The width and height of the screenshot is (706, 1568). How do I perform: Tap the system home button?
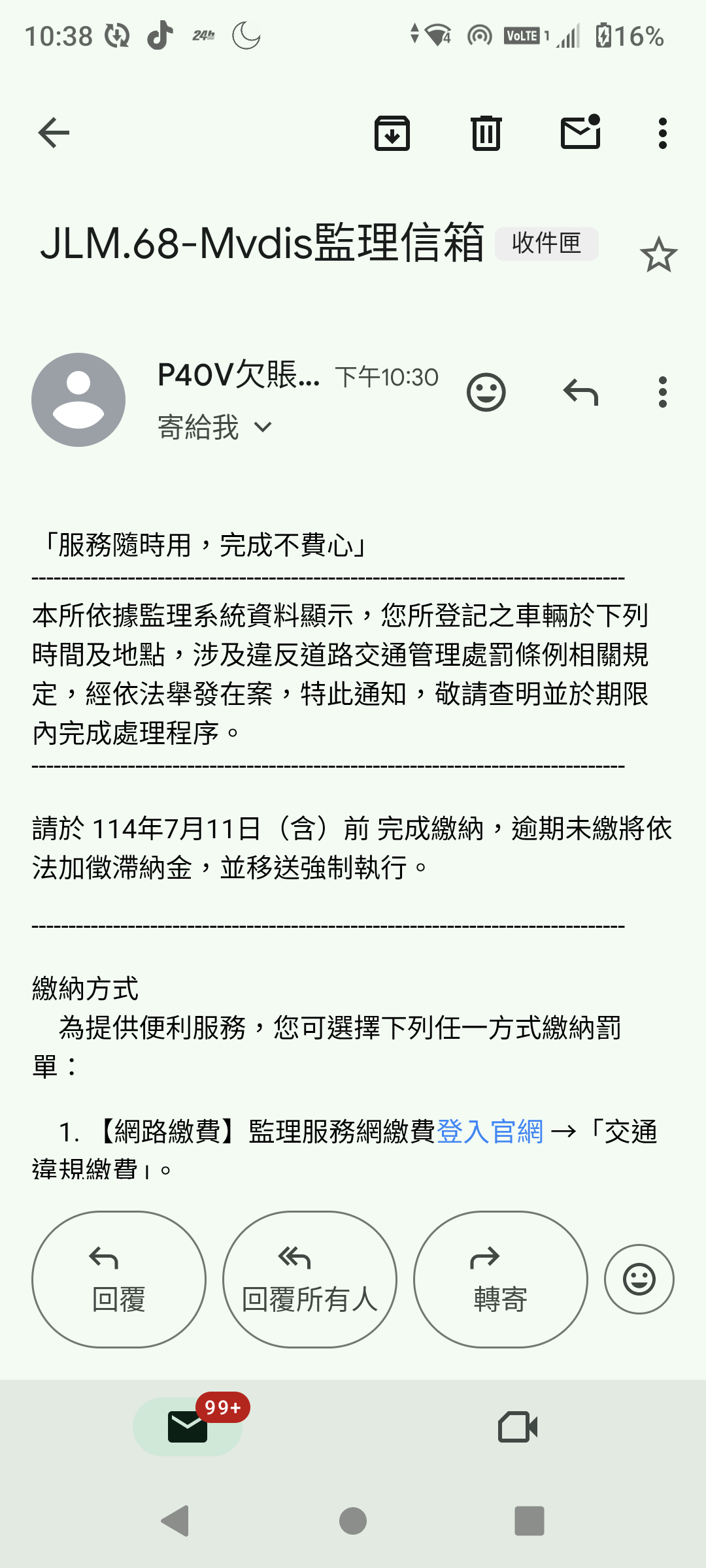click(x=353, y=1520)
